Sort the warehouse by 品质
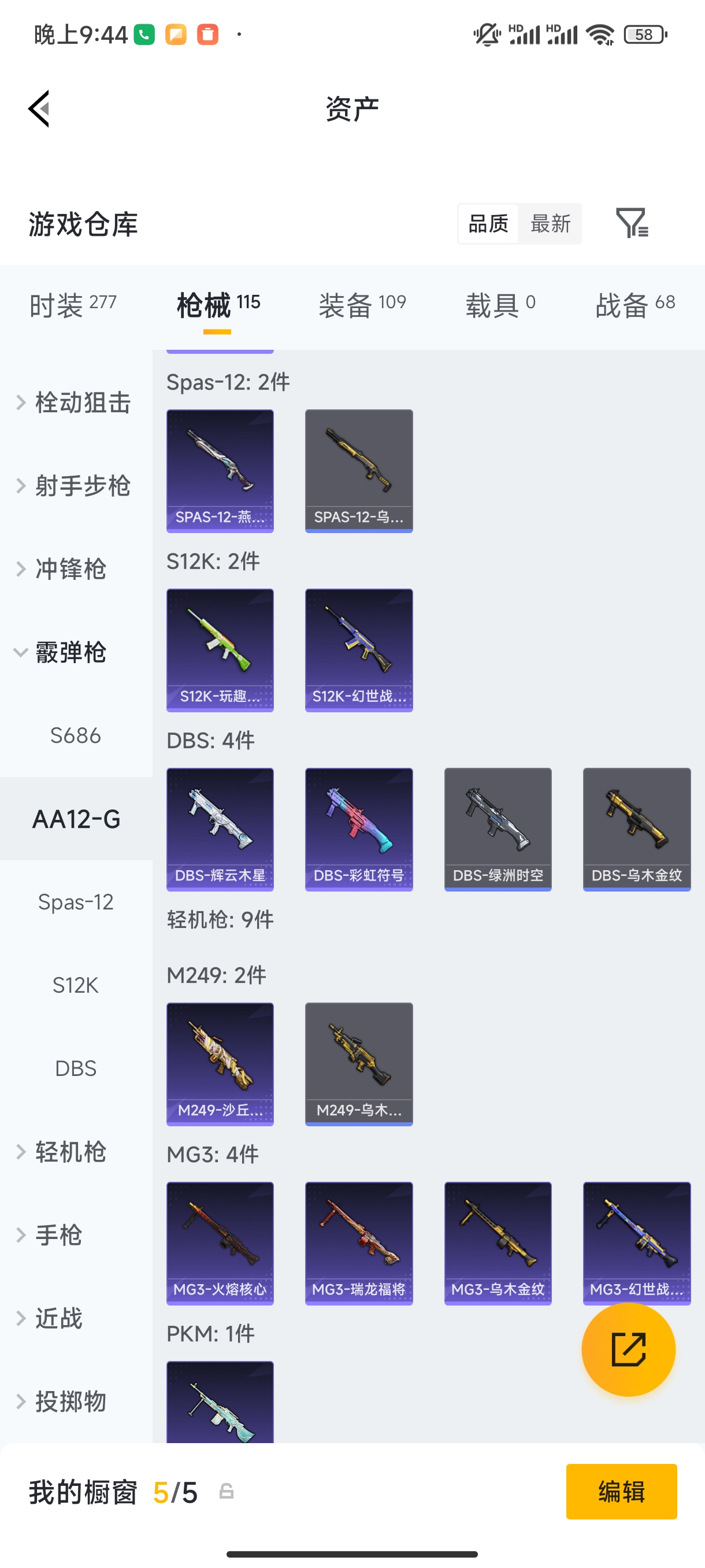 click(x=488, y=223)
